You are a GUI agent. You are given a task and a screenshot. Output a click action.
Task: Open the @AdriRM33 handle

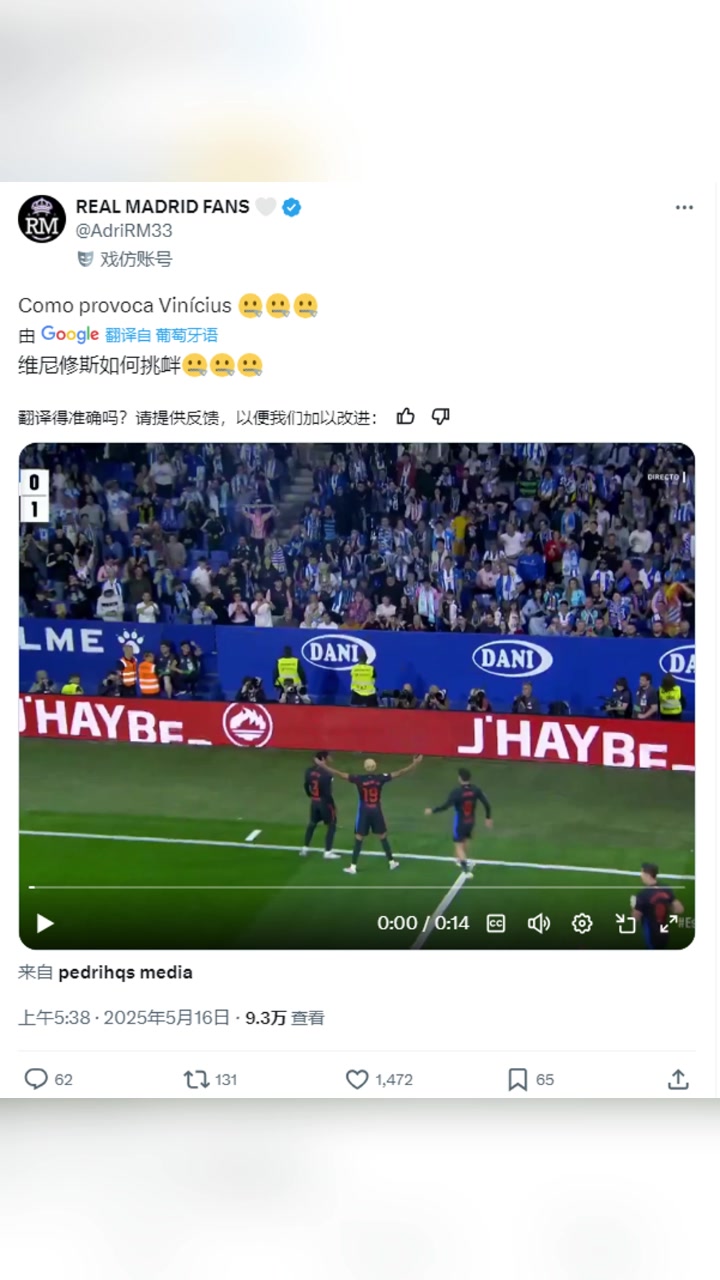(x=124, y=231)
